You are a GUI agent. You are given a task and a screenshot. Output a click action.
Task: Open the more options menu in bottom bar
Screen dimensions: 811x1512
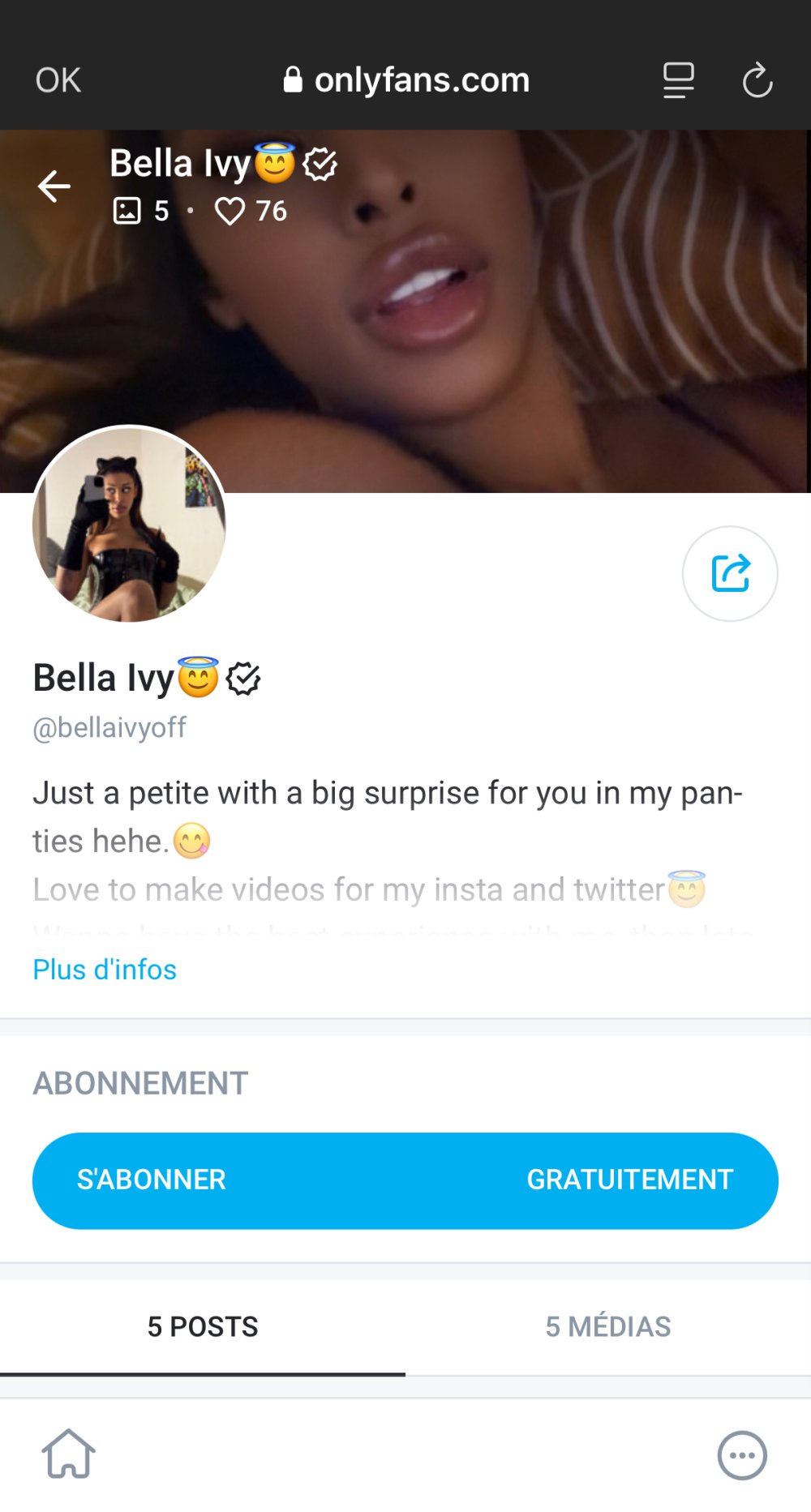[x=741, y=1455]
